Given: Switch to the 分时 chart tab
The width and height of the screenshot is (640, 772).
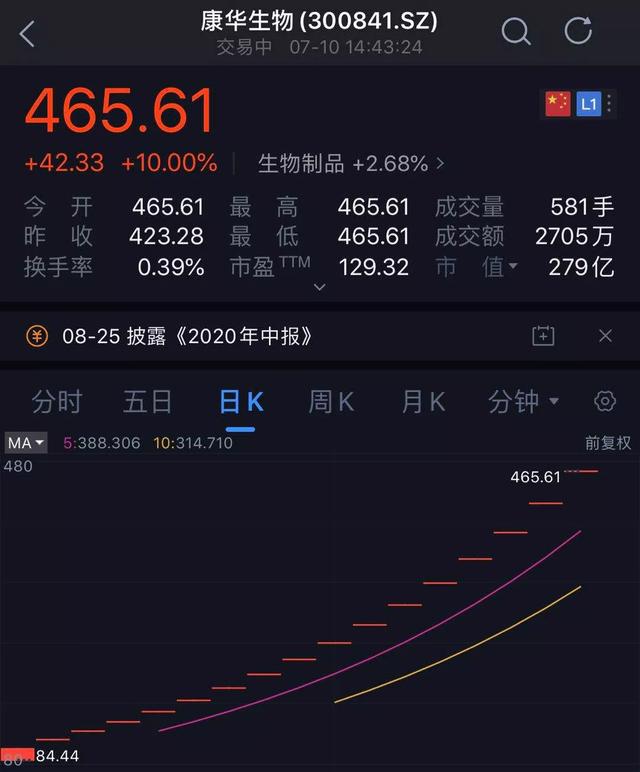Looking at the screenshot, I should (57, 402).
